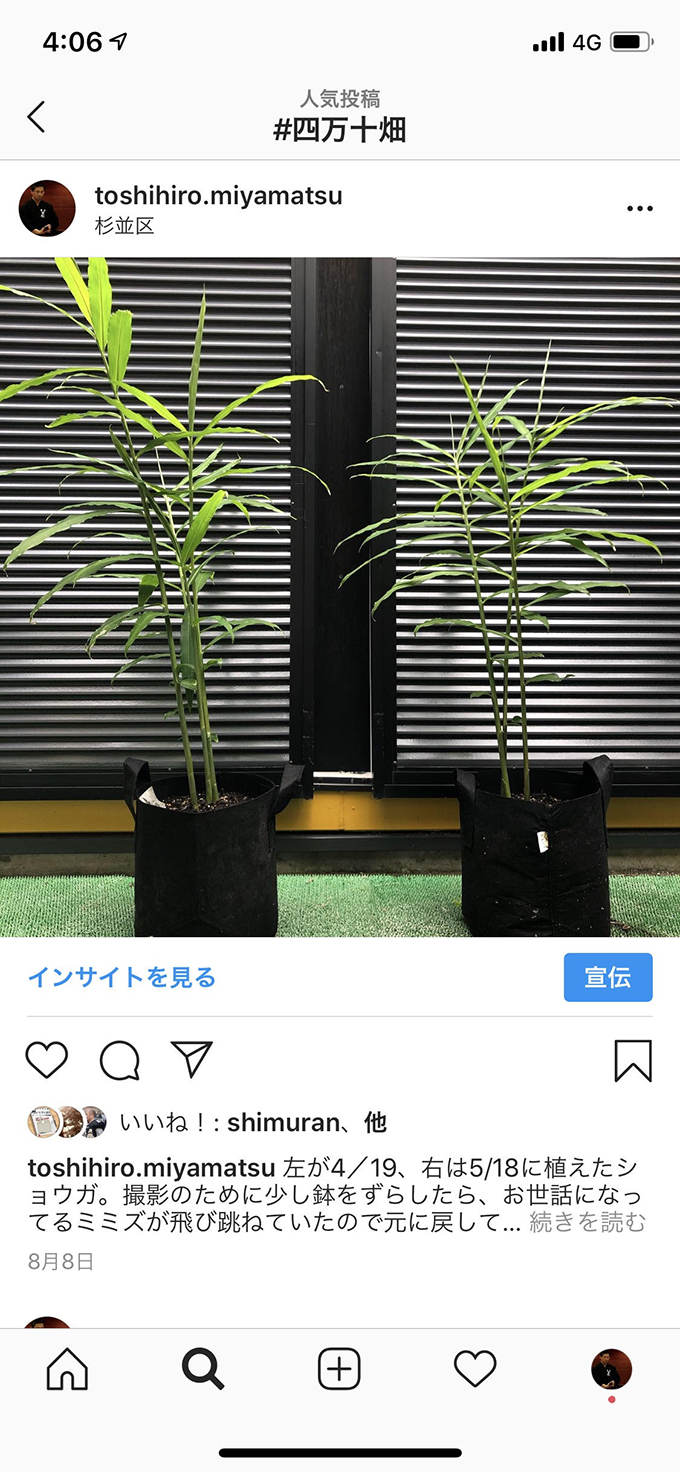Open the post's three-dot options menu
The image size is (680, 1472).
click(639, 209)
